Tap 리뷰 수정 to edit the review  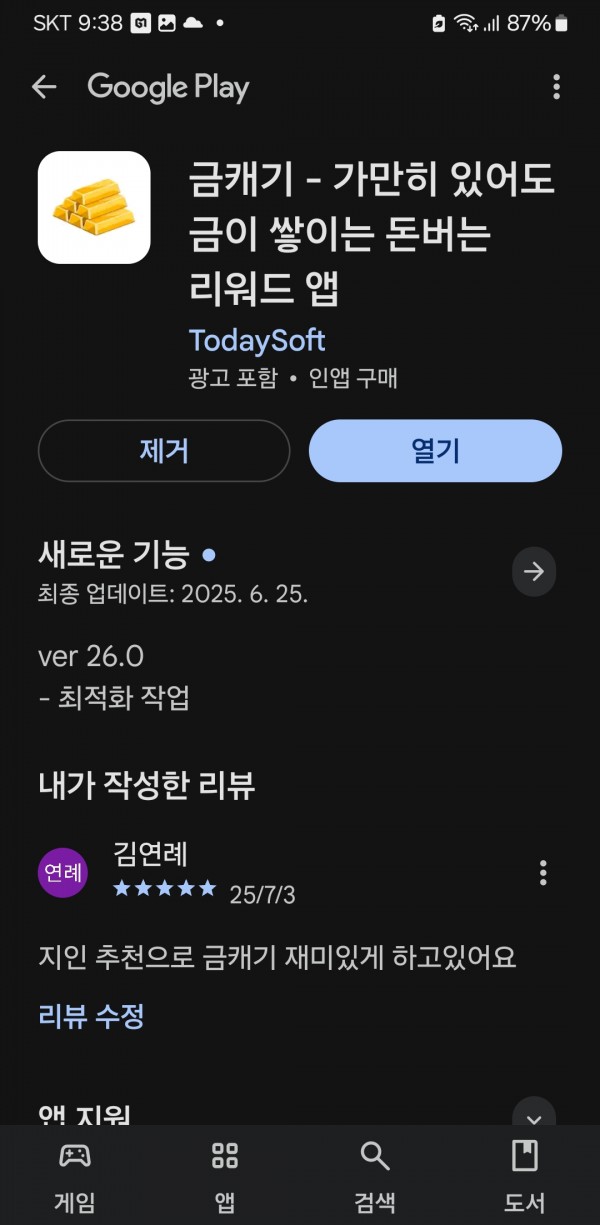pos(91,1017)
